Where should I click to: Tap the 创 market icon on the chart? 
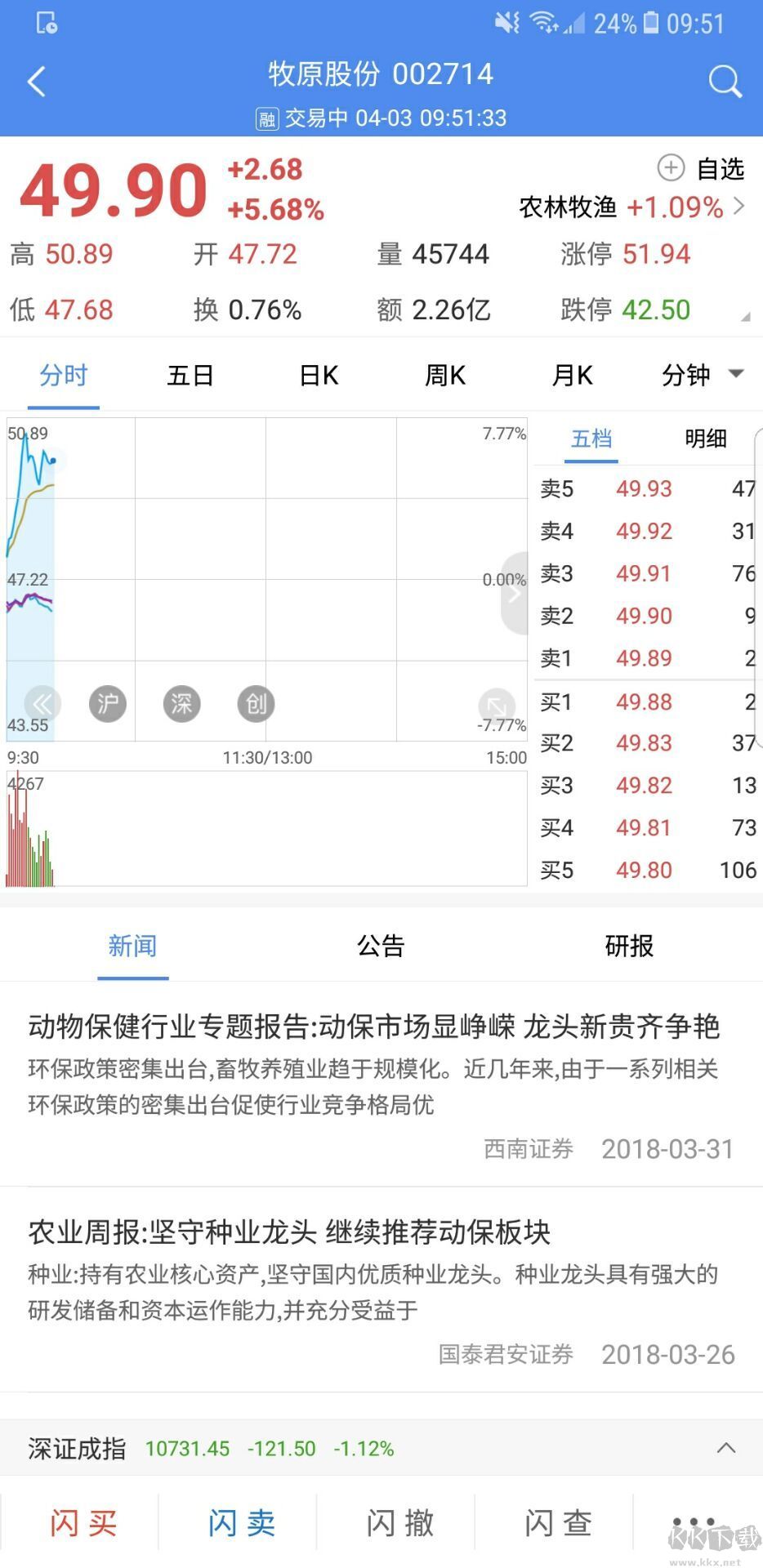[256, 703]
